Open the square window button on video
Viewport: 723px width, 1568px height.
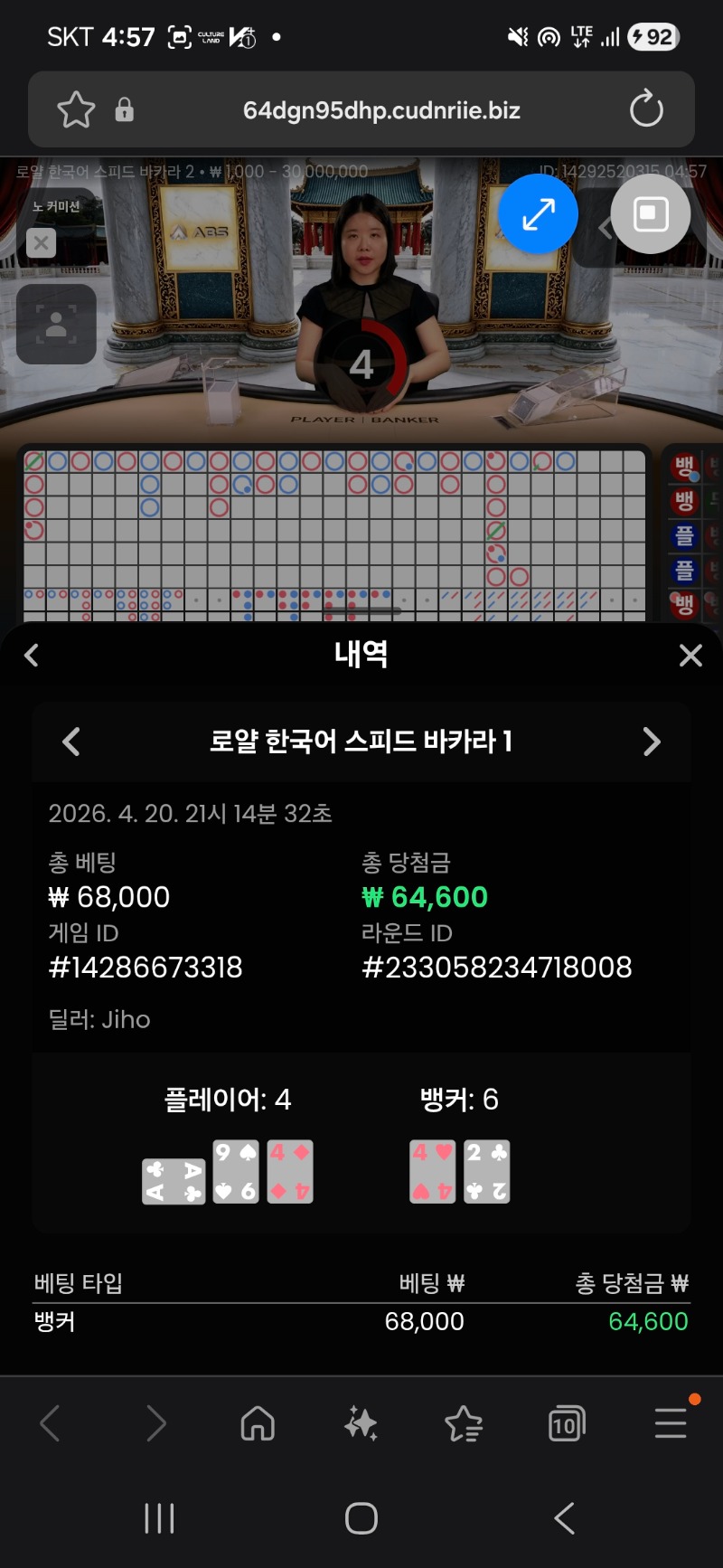[x=651, y=214]
